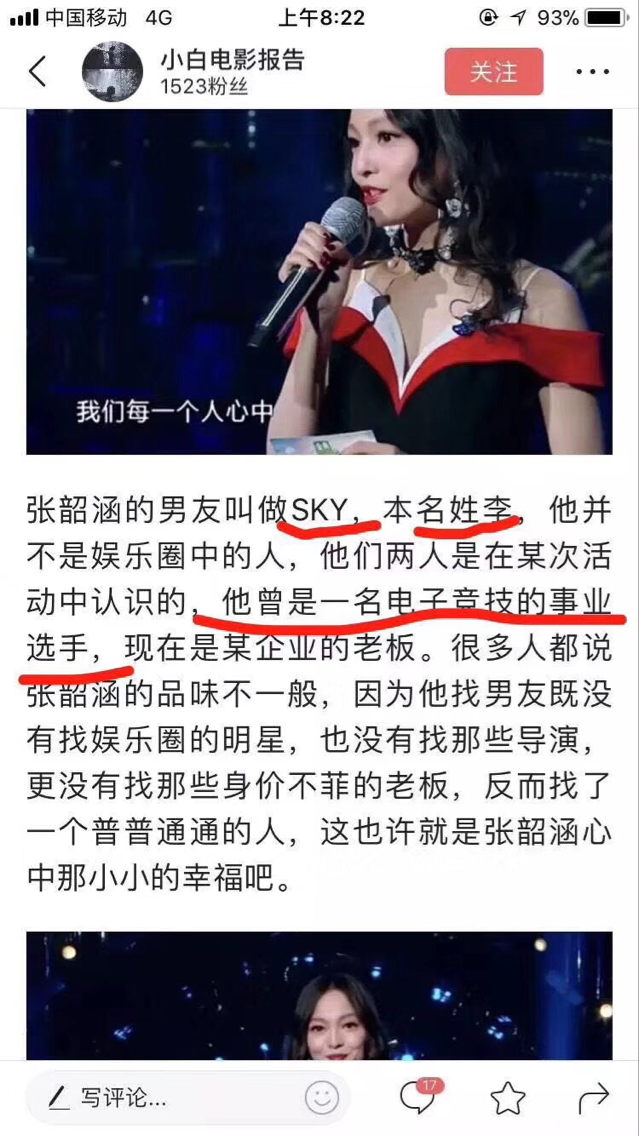This screenshot has height=1136, width=639.
Task: Open the three-dot overflow menu
Action: pyautogui.click(x=592, y=72)
